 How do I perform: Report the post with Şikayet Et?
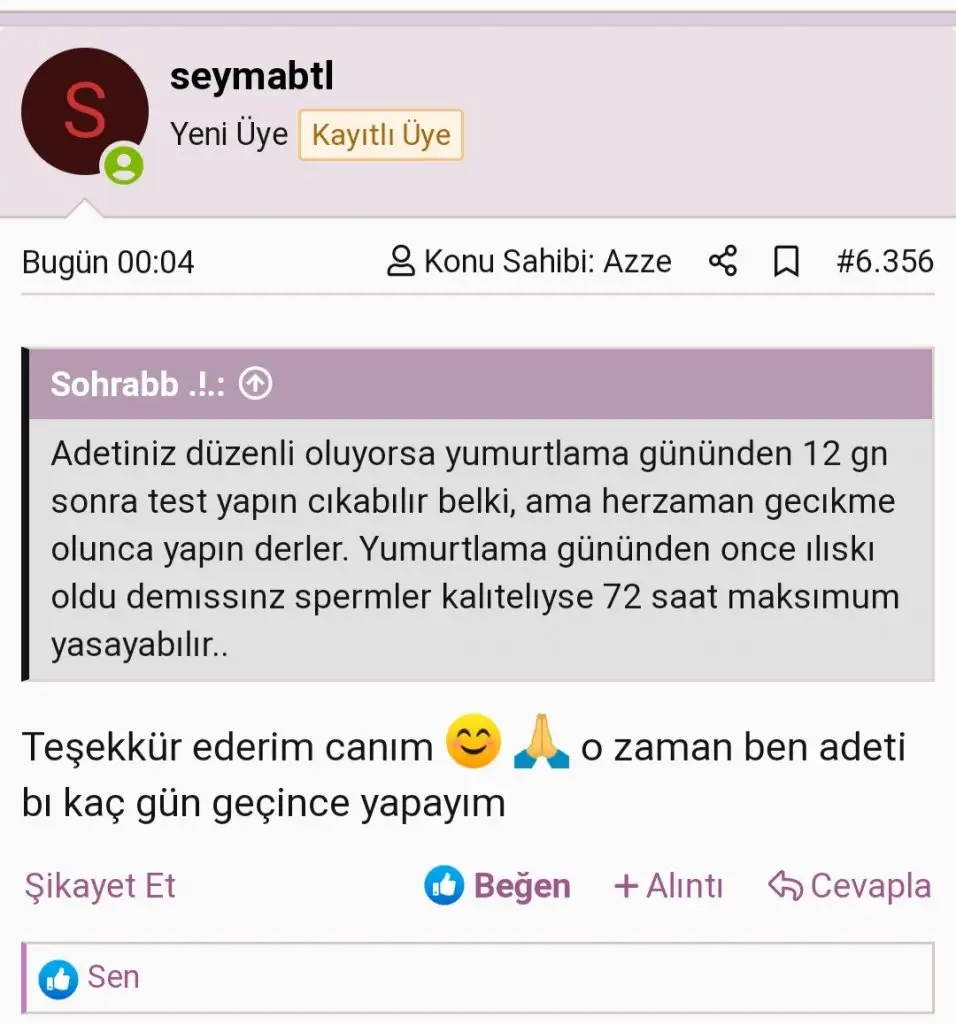click(x=99, y=885)
